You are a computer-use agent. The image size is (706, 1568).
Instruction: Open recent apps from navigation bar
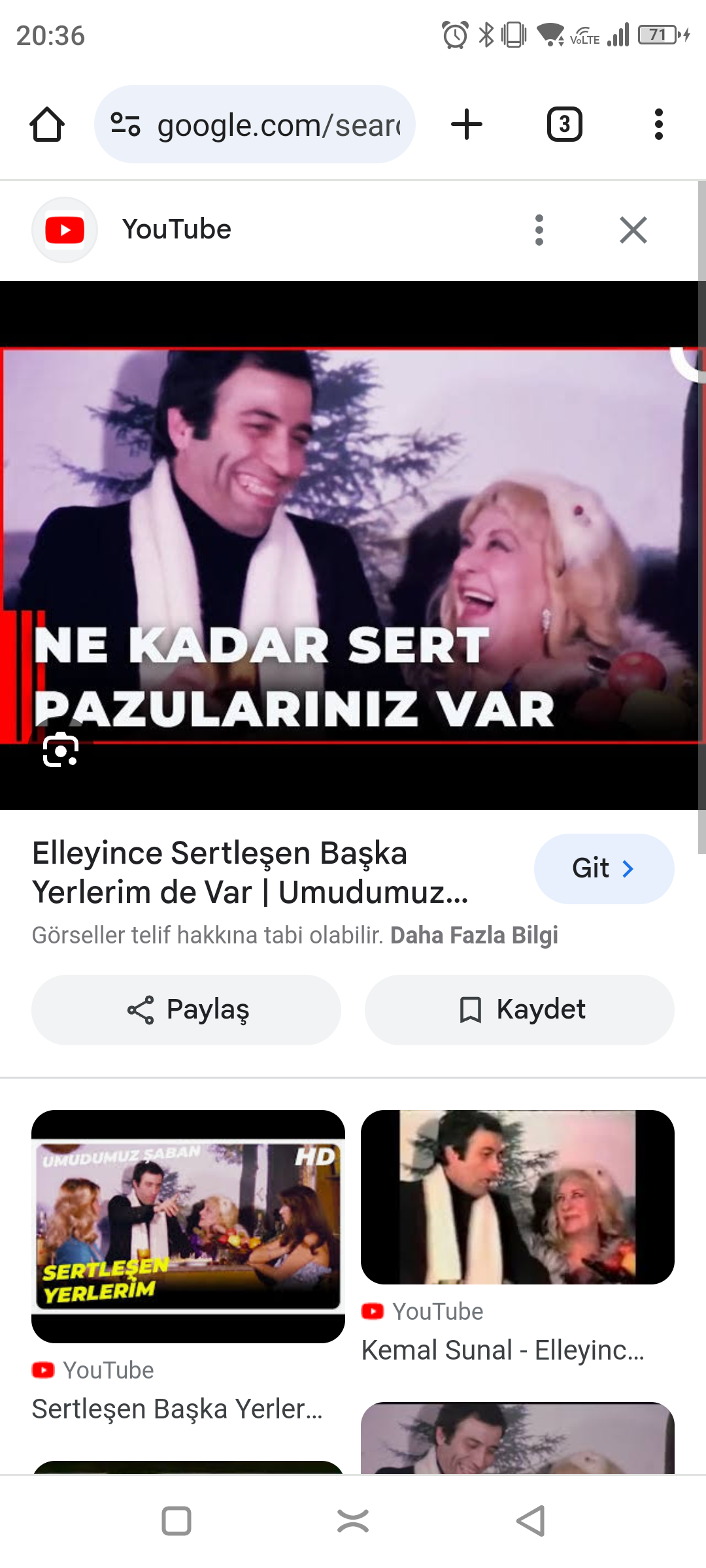[176, 1521]
